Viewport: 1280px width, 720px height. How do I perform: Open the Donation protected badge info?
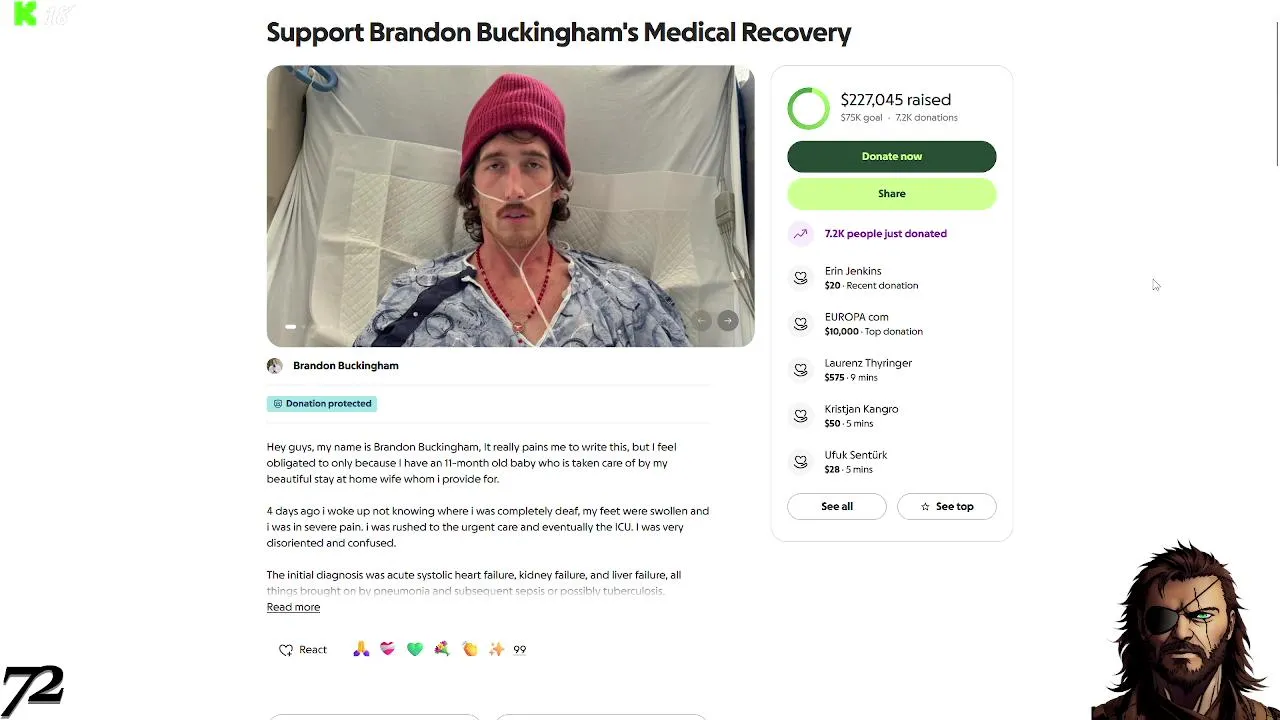pyautogui.click(x=321, y=404)
